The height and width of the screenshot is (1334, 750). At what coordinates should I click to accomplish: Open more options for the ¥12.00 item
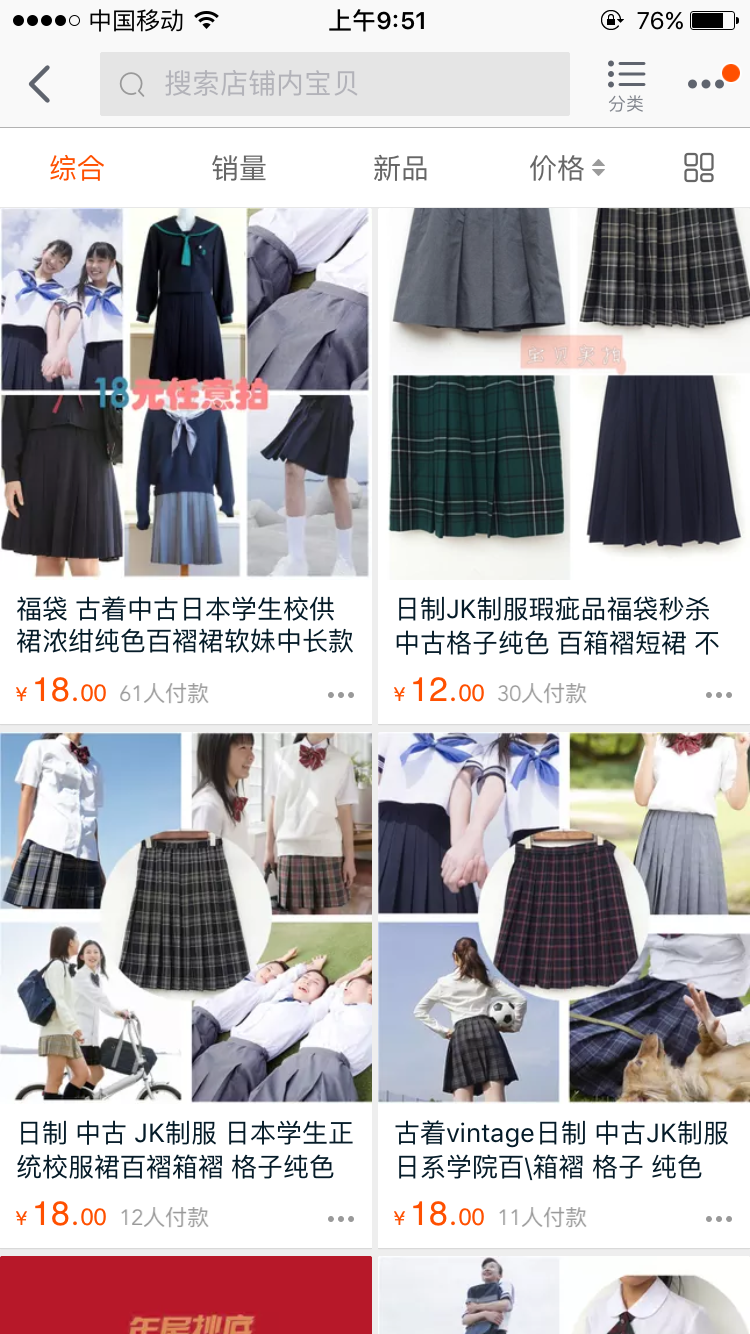(718, 694)
